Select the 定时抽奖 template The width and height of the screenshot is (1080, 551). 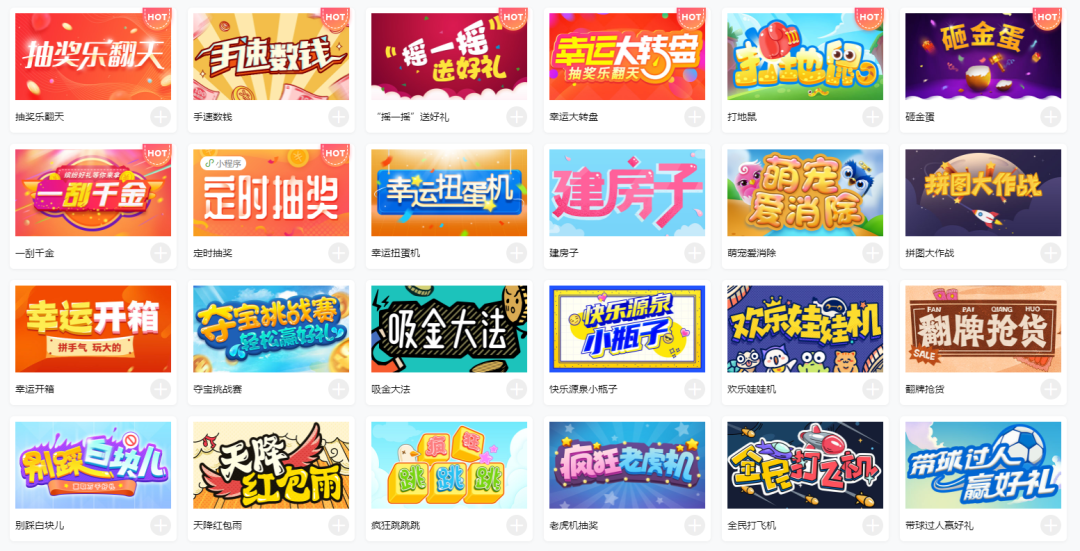[x=271, y=193]
